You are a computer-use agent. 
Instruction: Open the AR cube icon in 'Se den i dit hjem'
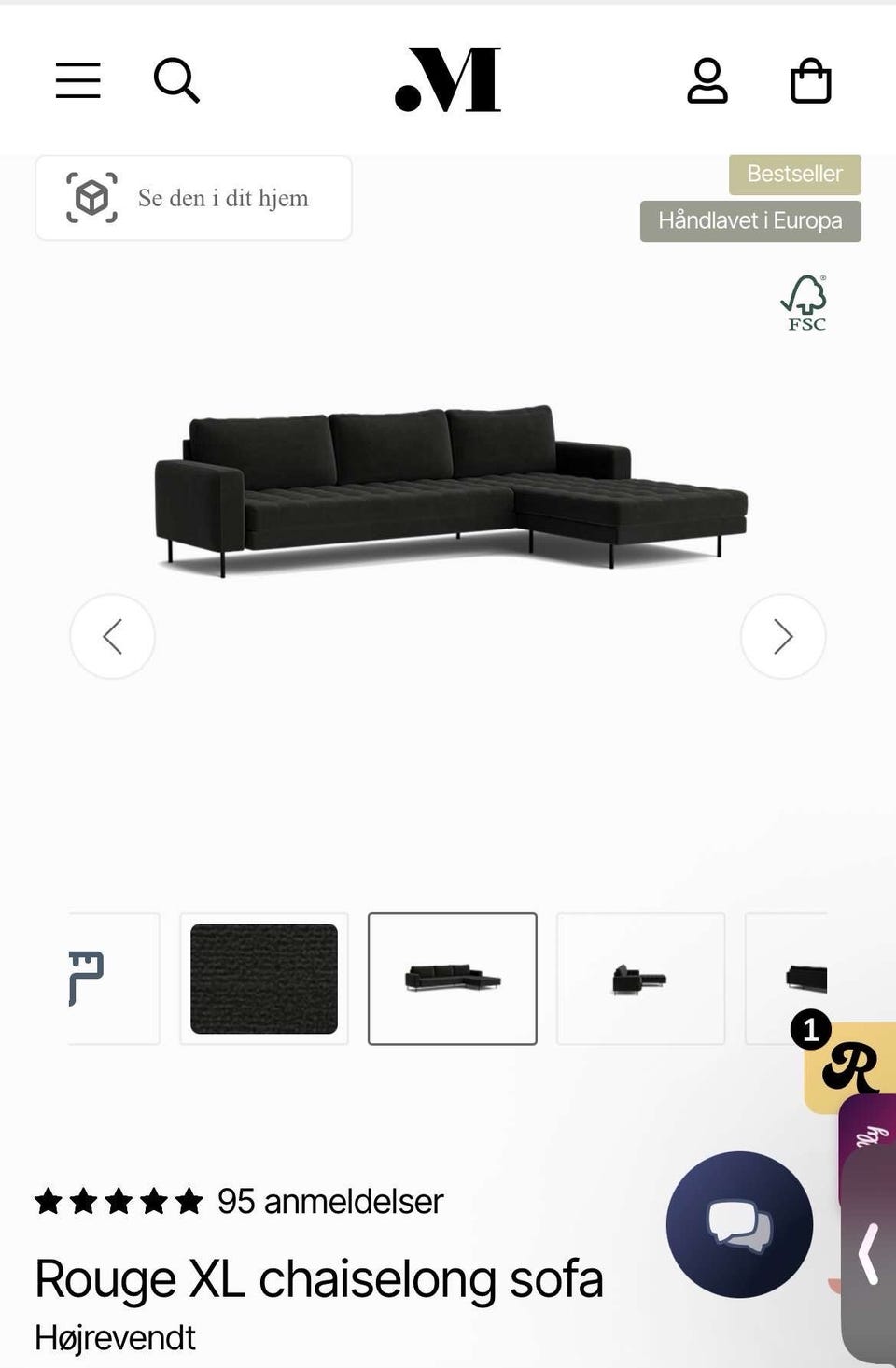coord(92,198)
